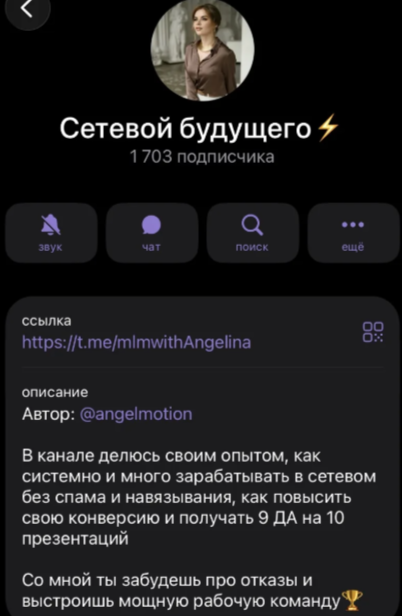
Task: Open author profile @angelmotion
Action: [136, 414]
